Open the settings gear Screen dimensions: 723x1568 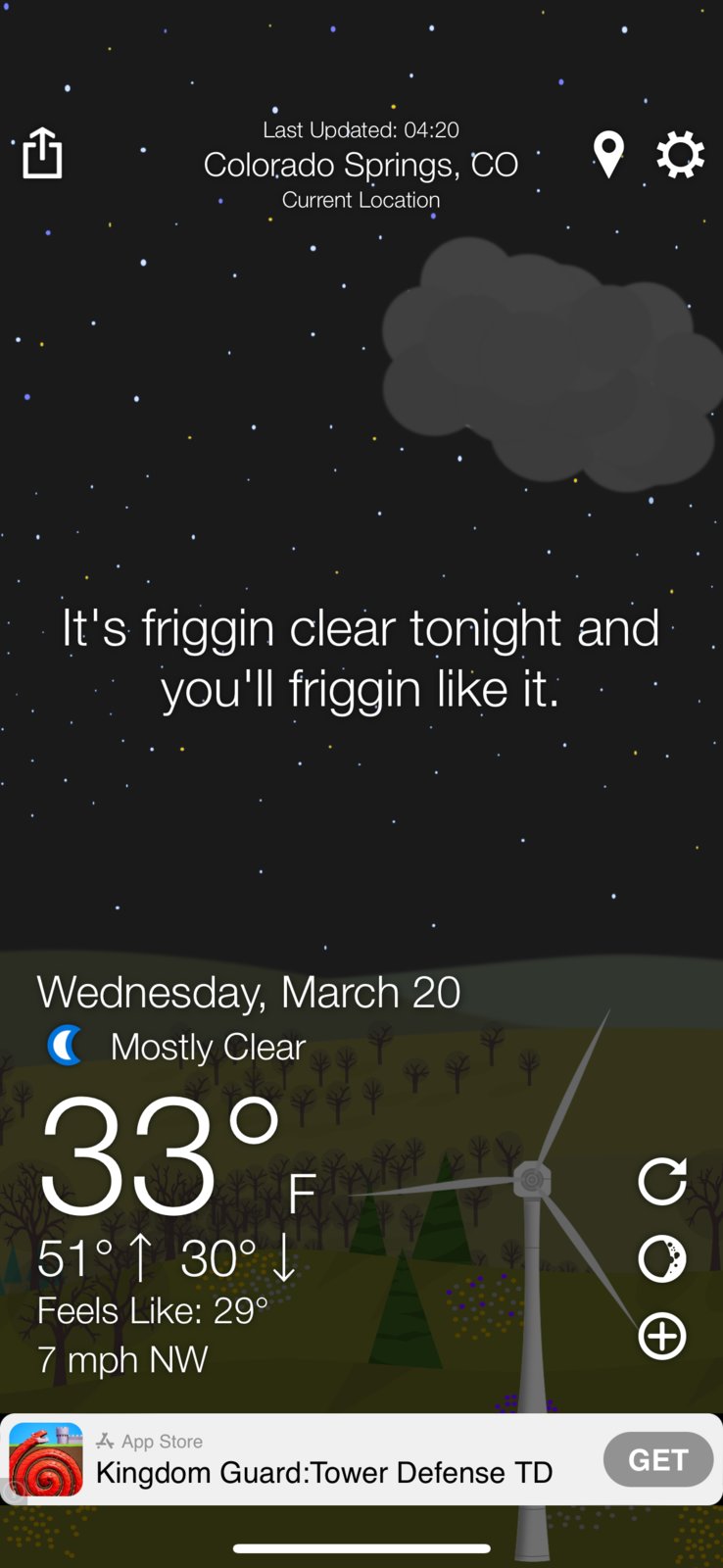pos(680,155)
